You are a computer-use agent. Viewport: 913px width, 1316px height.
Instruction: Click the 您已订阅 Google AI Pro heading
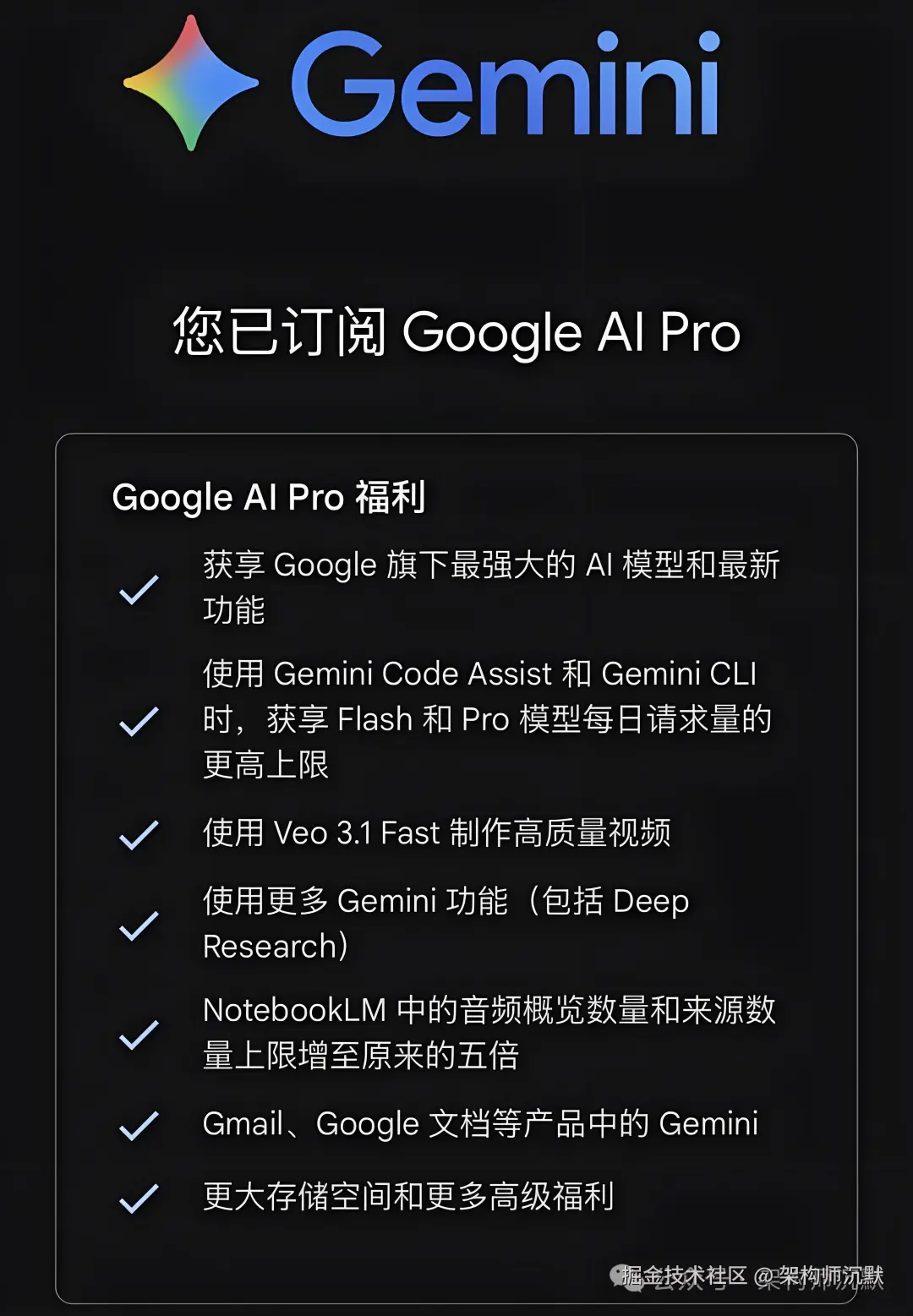click(x=456, y=333)
